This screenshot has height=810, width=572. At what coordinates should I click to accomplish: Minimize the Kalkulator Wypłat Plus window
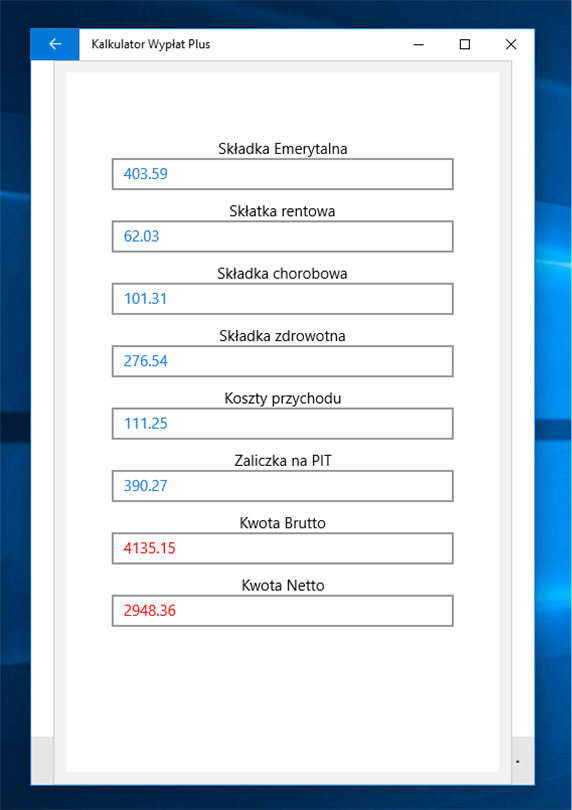click(419, 44)
